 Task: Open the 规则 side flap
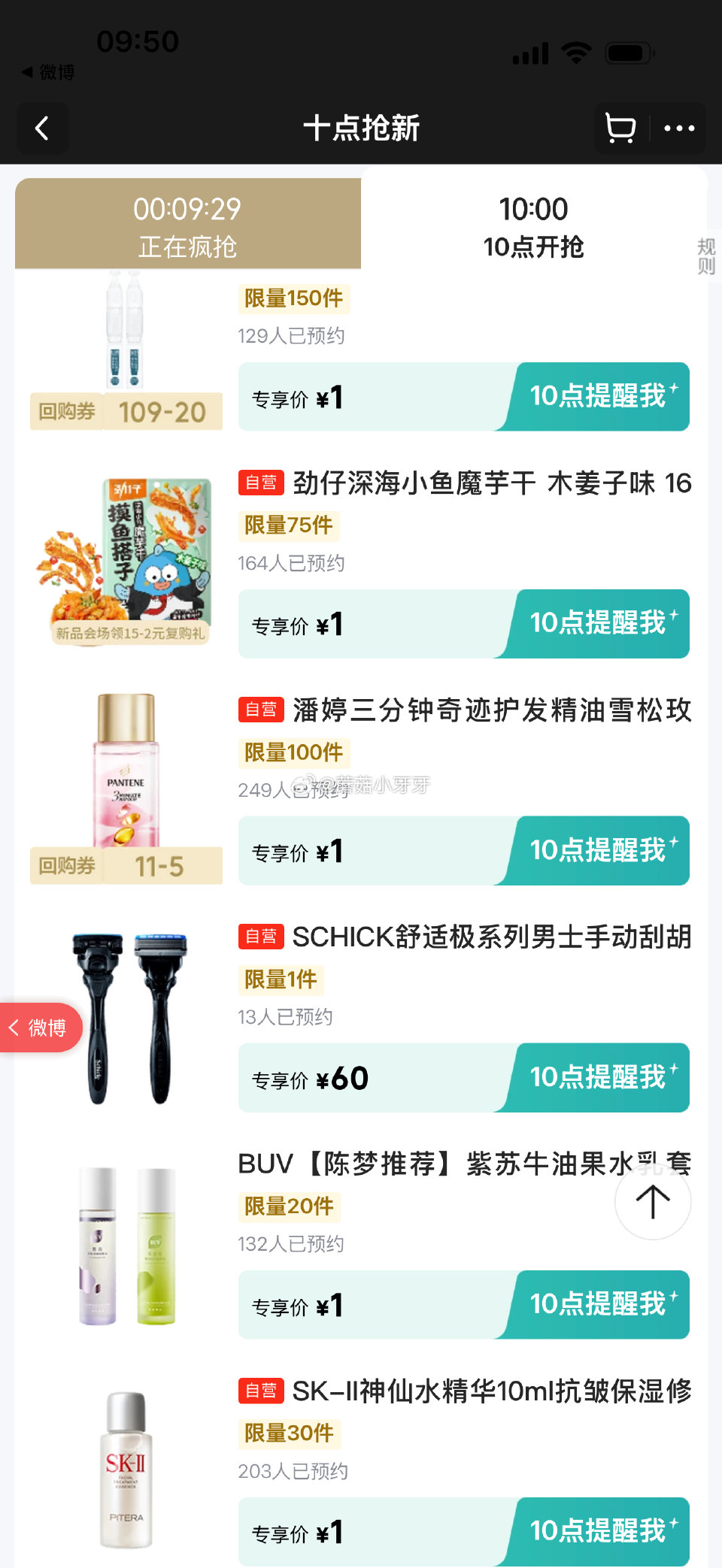point(705,256)
